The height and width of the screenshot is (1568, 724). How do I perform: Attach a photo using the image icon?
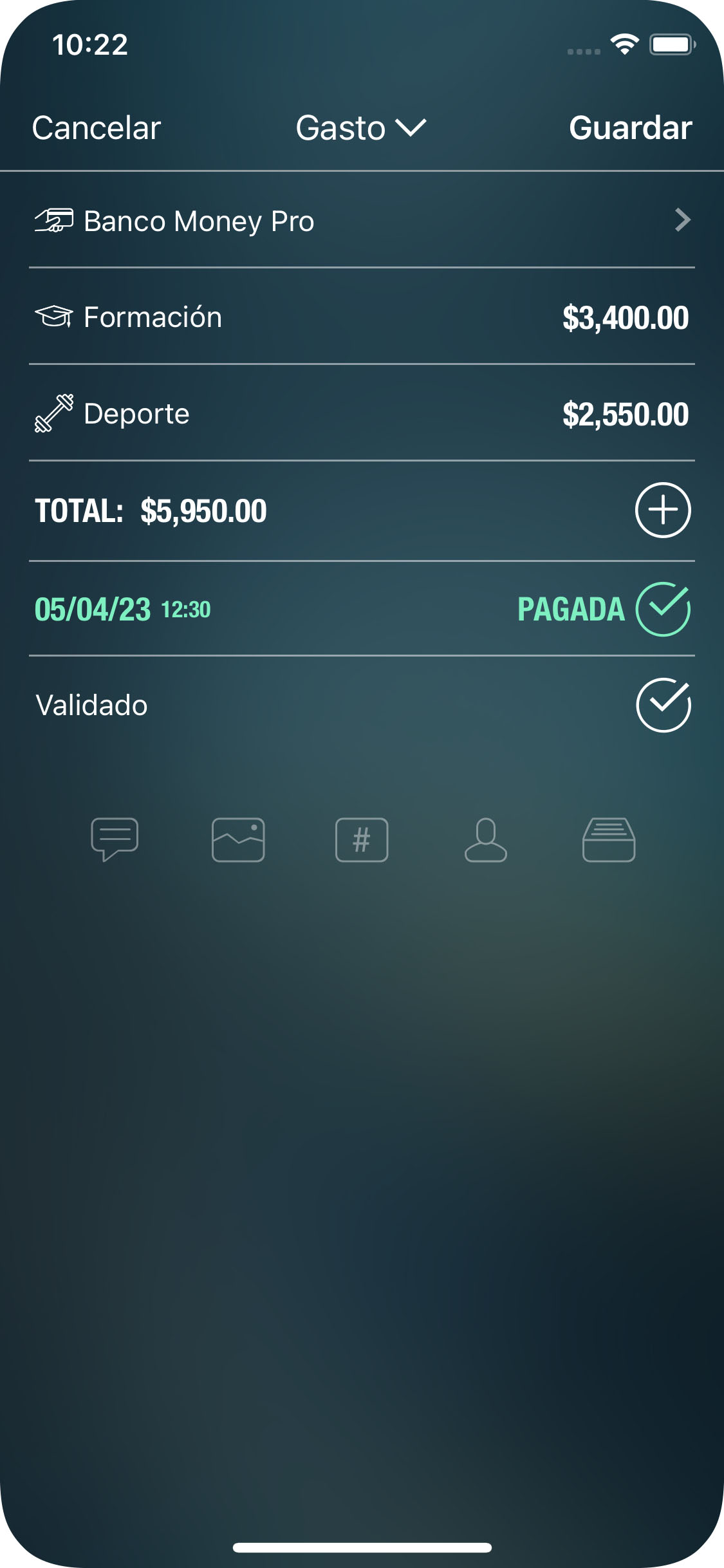coord(238,840)
